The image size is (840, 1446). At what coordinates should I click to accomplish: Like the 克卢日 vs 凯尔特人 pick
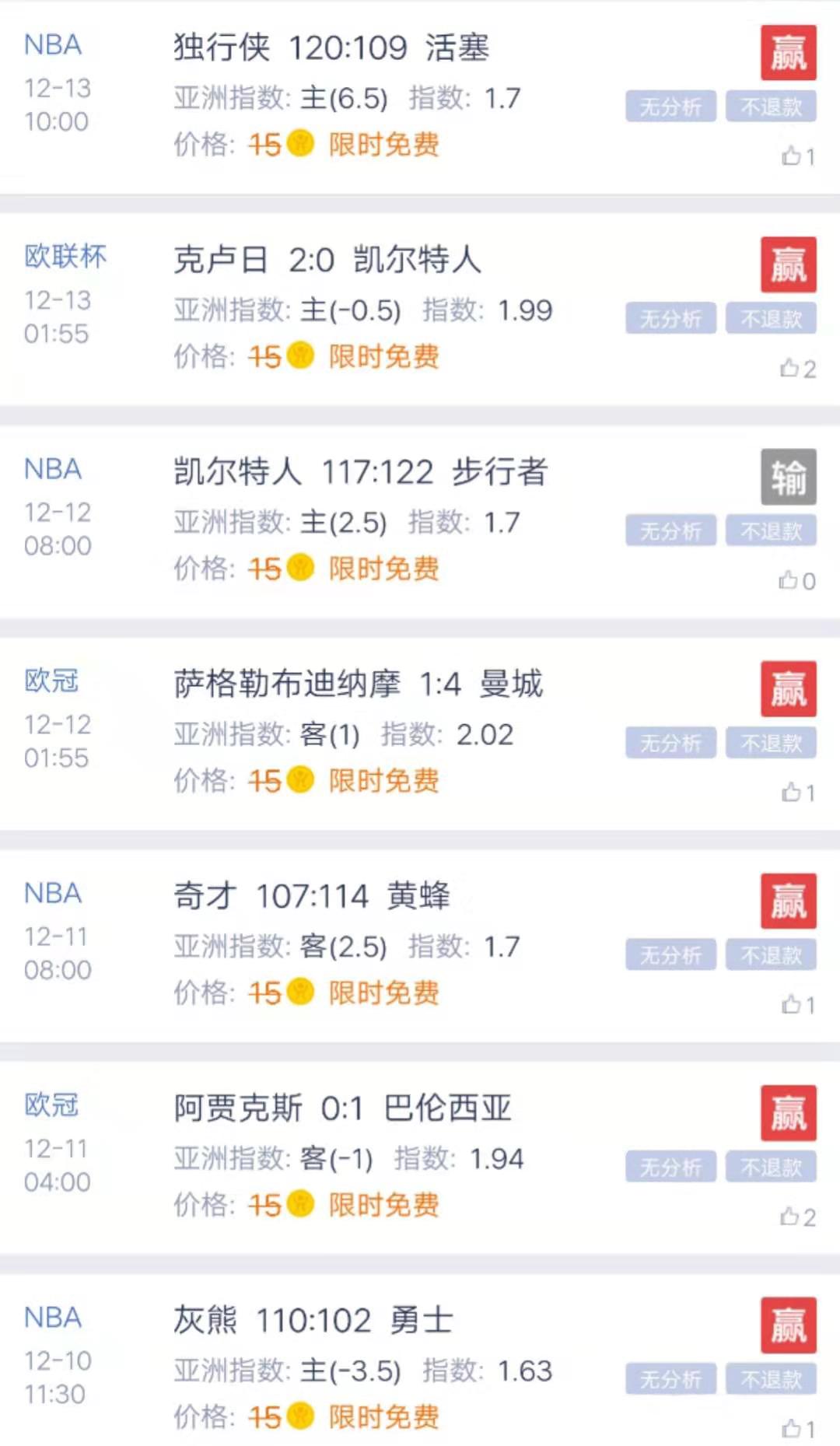[790, 368]
